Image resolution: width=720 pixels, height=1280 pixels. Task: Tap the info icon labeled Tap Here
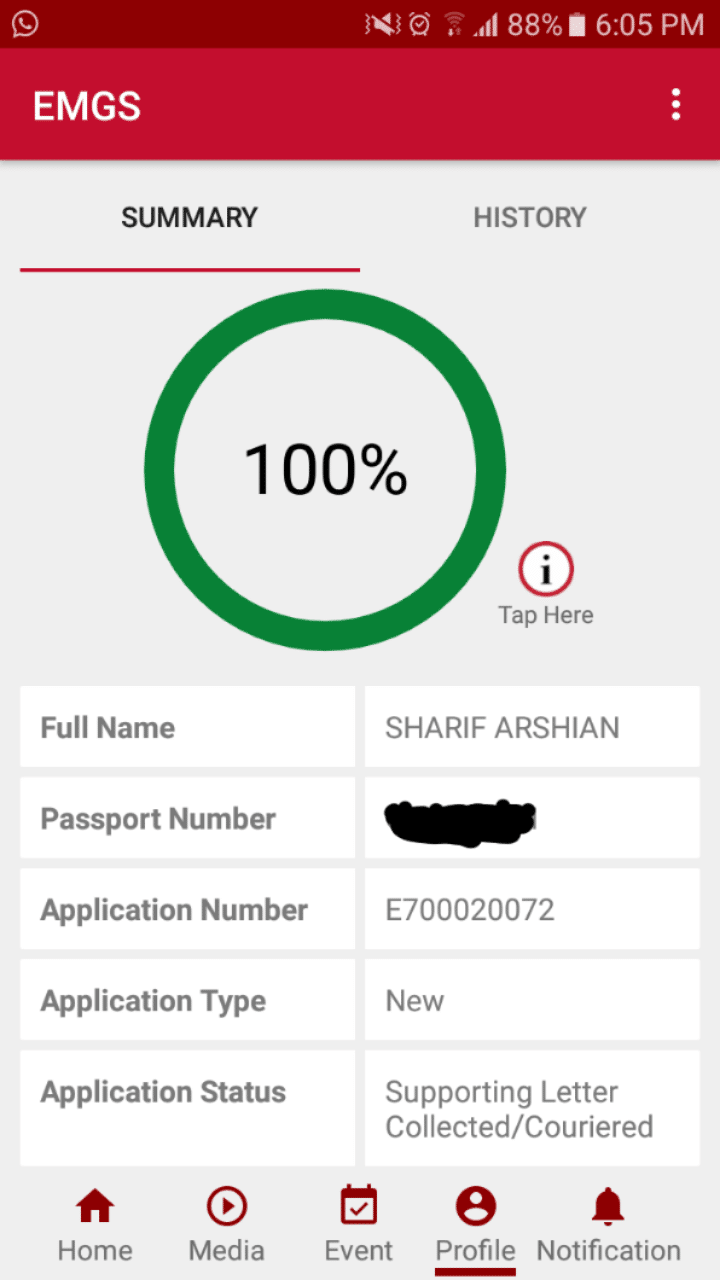click(x=546, y=571)
